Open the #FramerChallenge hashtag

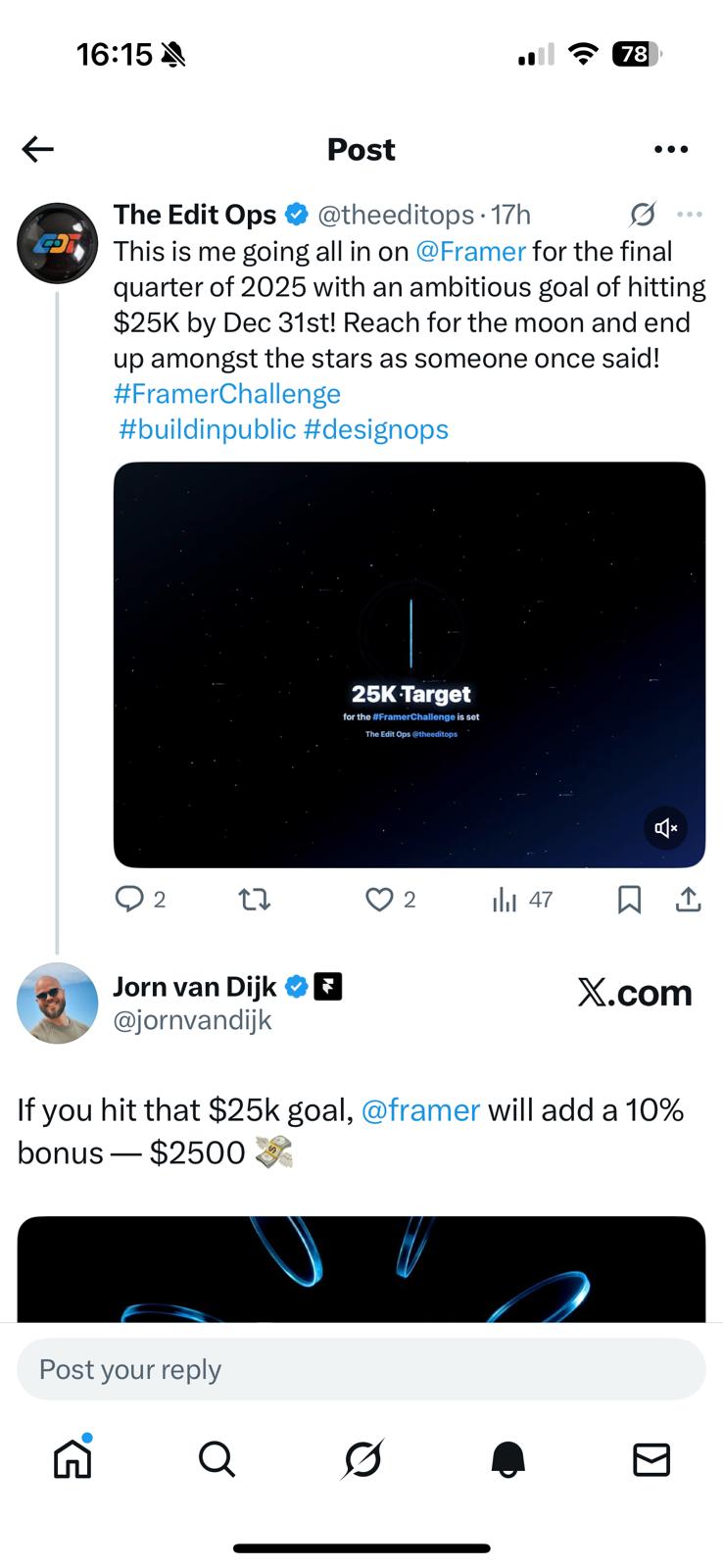point(227,394)
